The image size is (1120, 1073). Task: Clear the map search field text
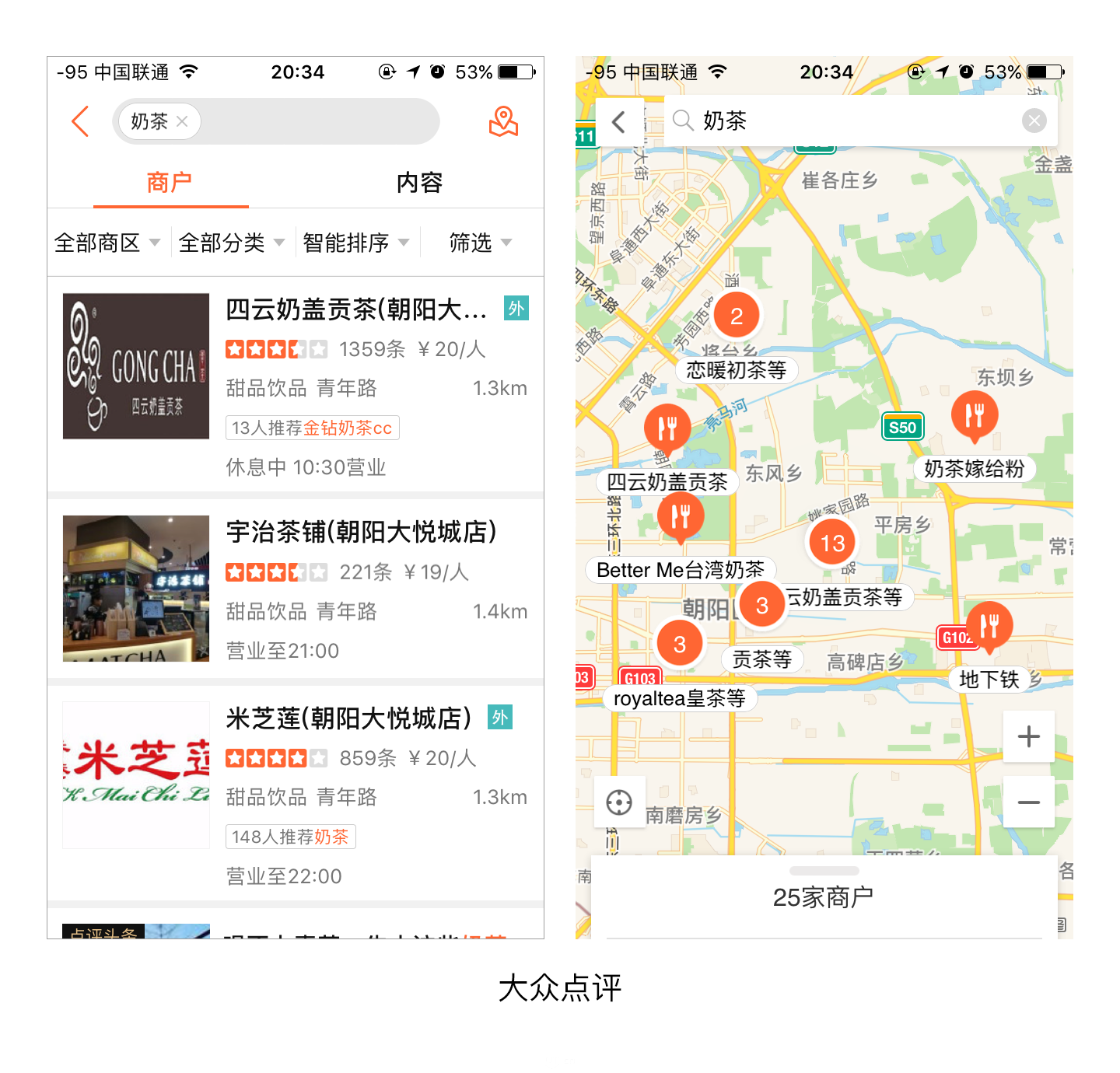(x=1034, y=121)
